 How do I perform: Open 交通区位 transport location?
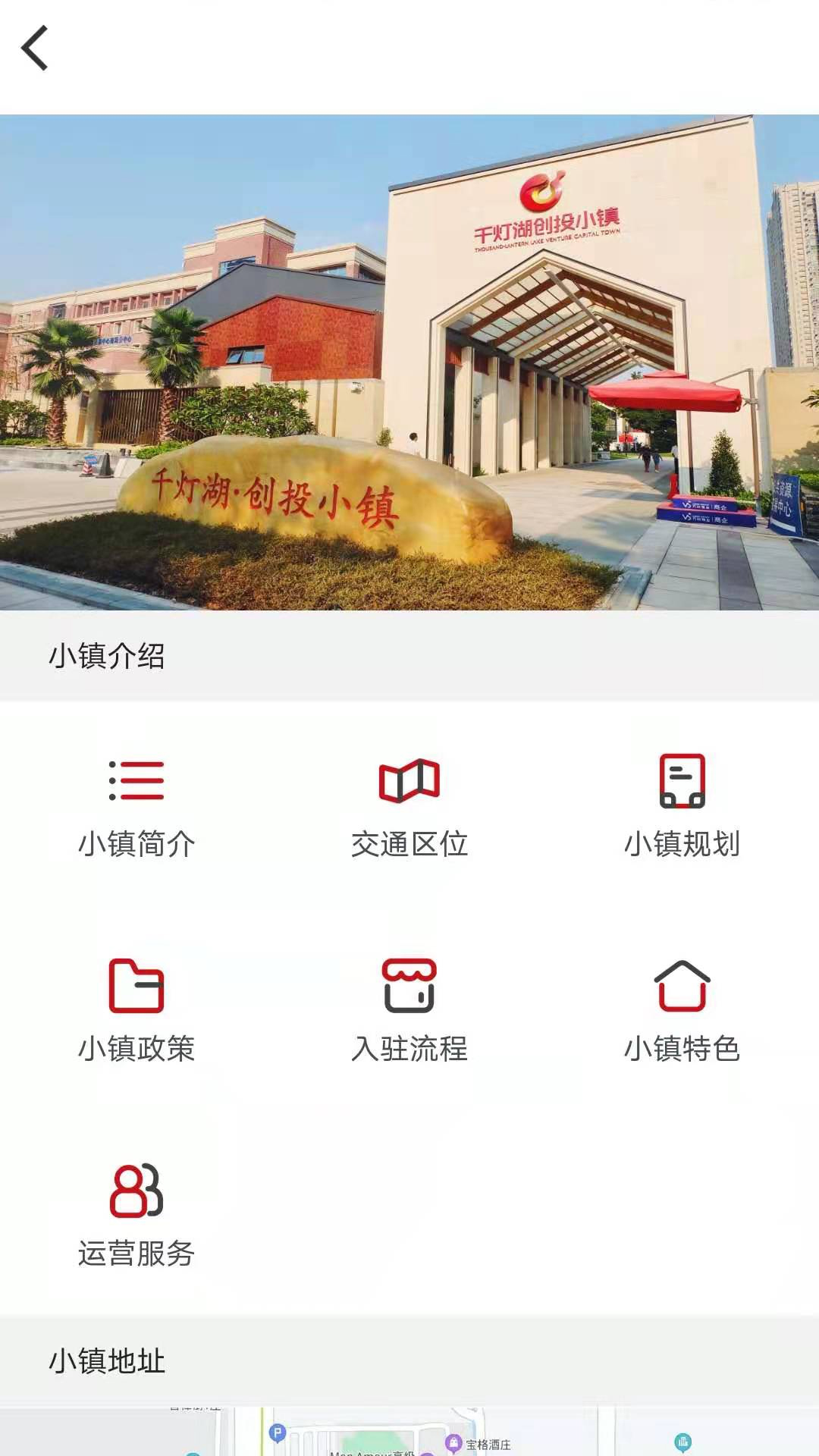(409, 808)
